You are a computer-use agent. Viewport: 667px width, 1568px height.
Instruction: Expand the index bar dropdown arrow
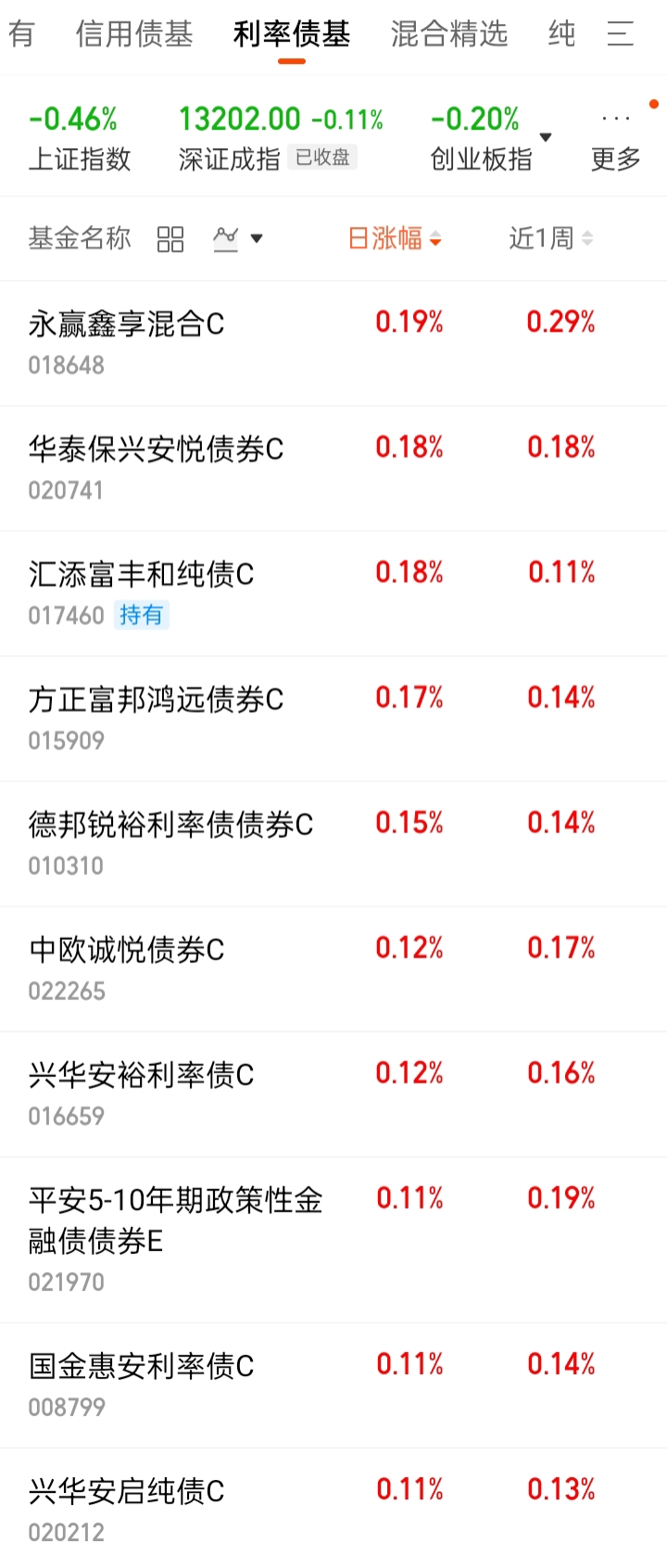click(x=546, y=137)
